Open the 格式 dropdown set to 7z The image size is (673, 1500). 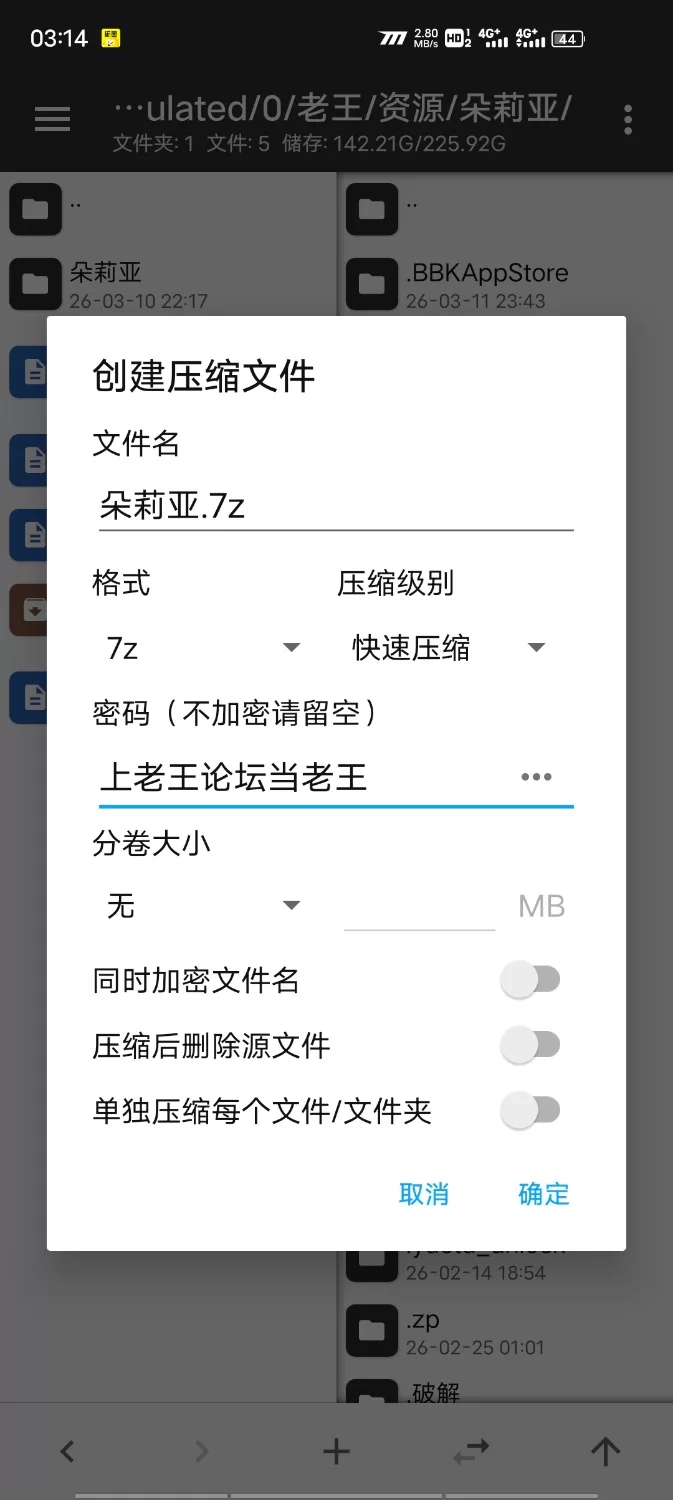[200, 648]
